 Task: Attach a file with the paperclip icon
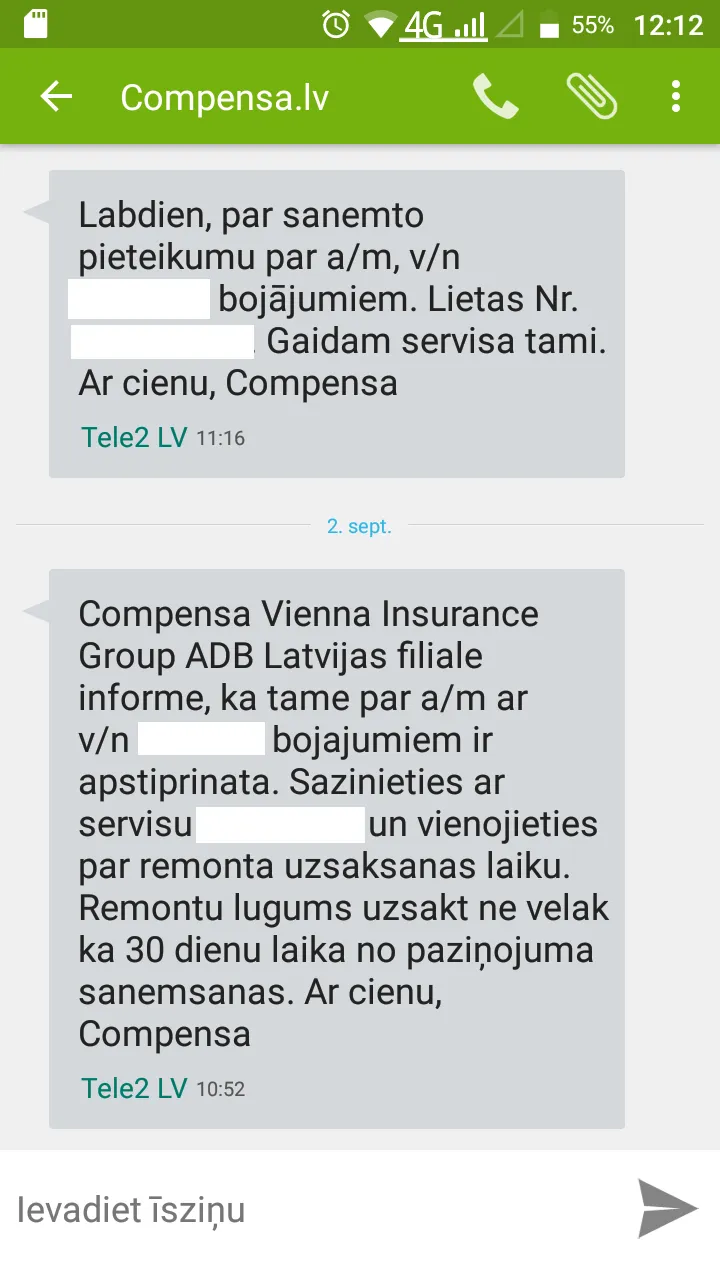pyautogui.click(x=591, y=97)
